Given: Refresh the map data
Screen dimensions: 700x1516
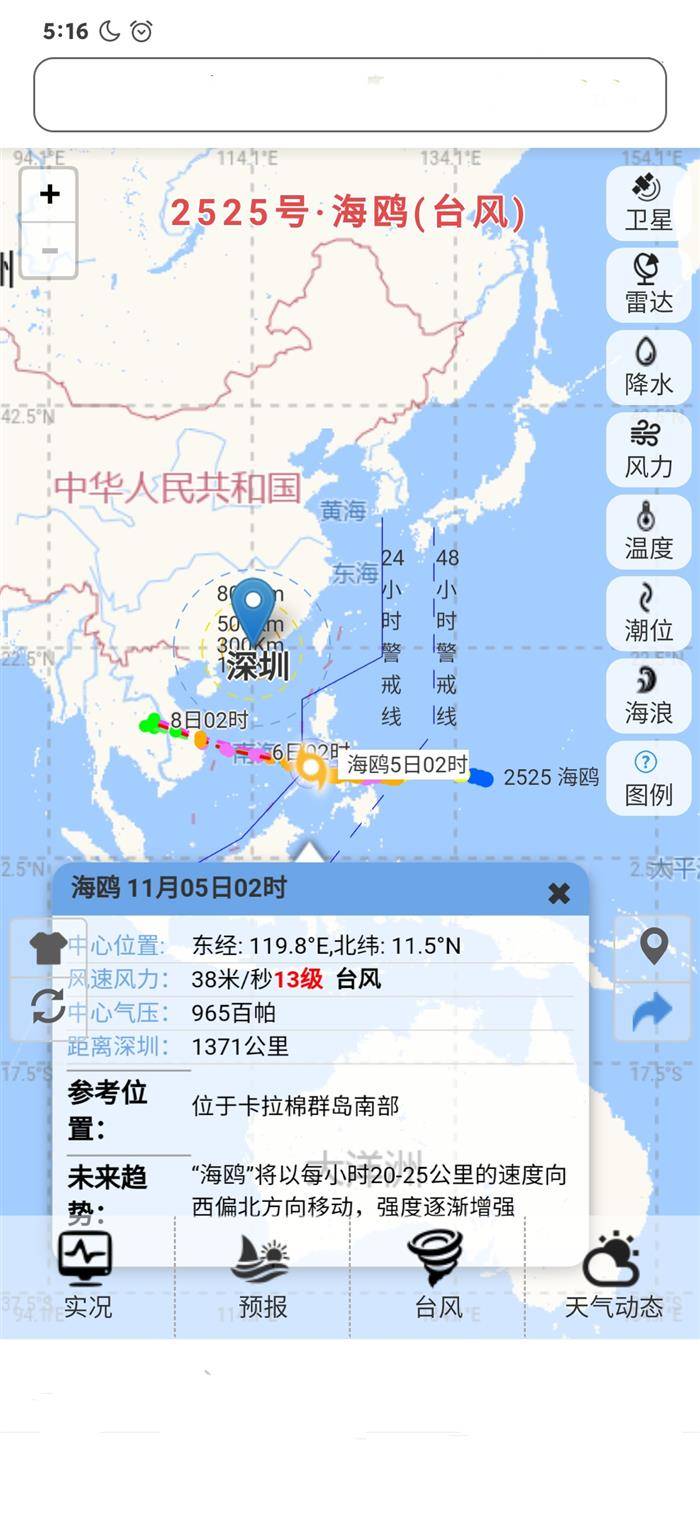Looking at the screenshot, I should (x=48, y=1005).
